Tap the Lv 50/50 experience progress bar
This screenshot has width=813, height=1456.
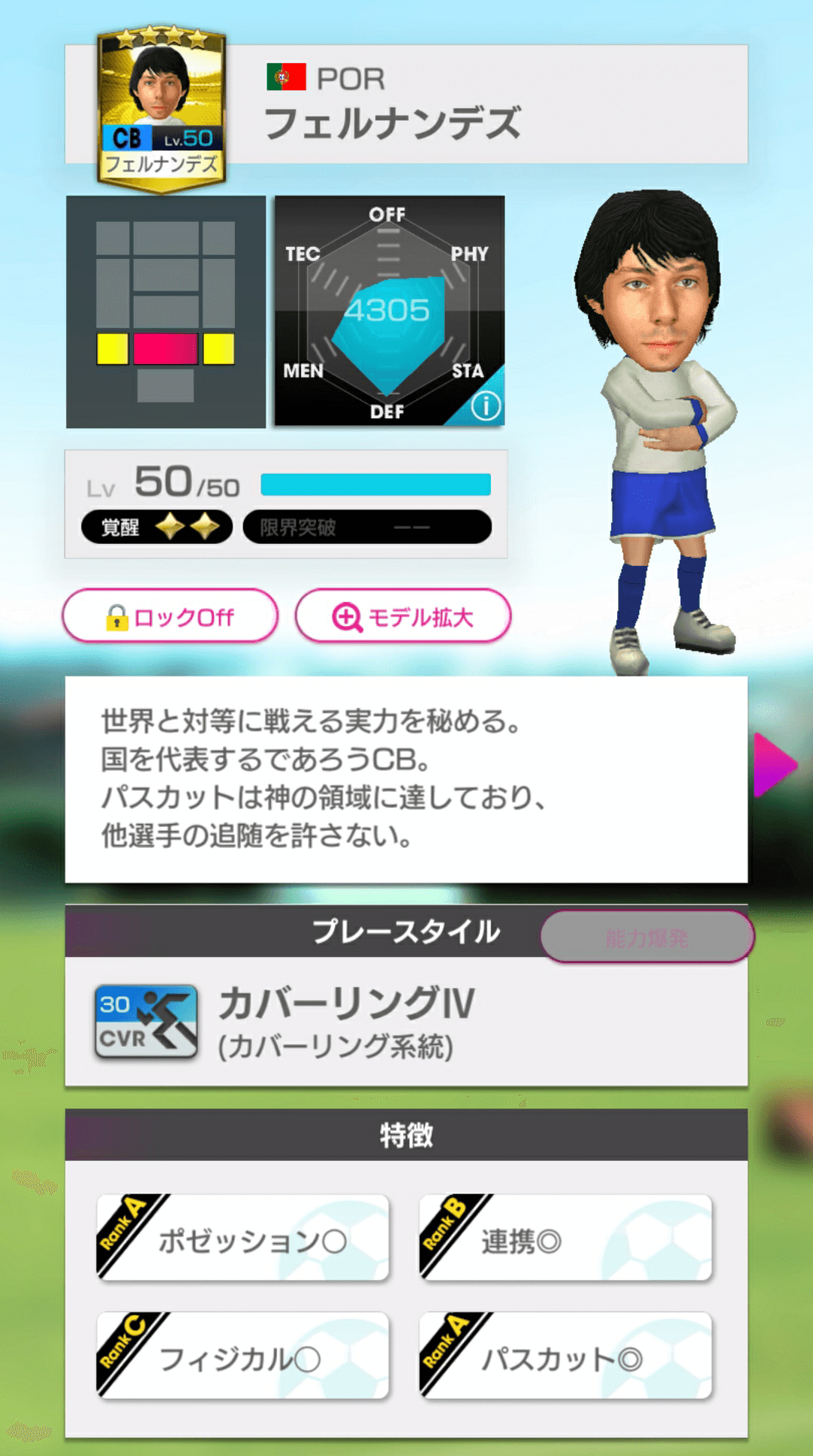tap(374, 485)
